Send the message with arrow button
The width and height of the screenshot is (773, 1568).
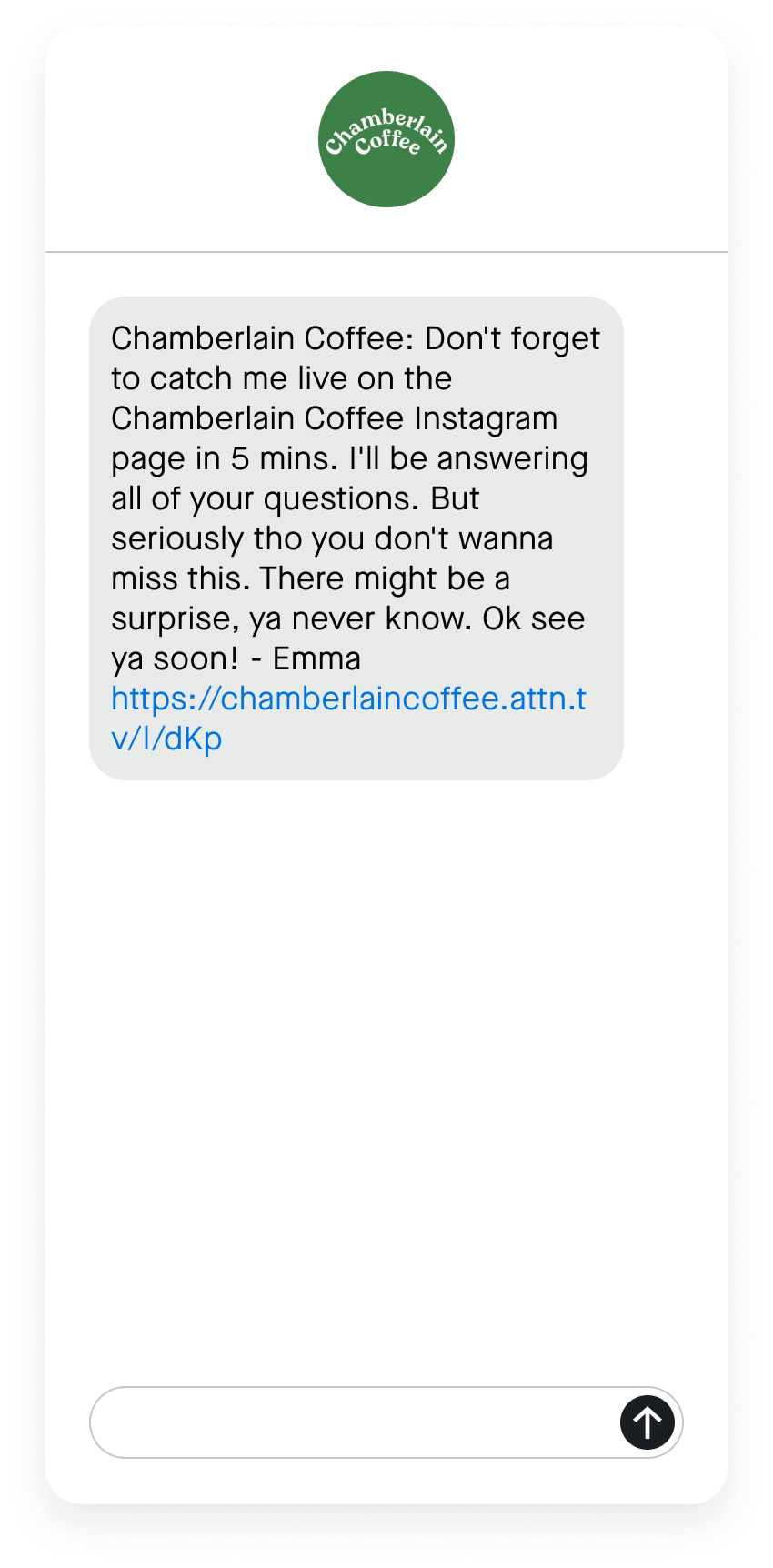[648, 1422]
